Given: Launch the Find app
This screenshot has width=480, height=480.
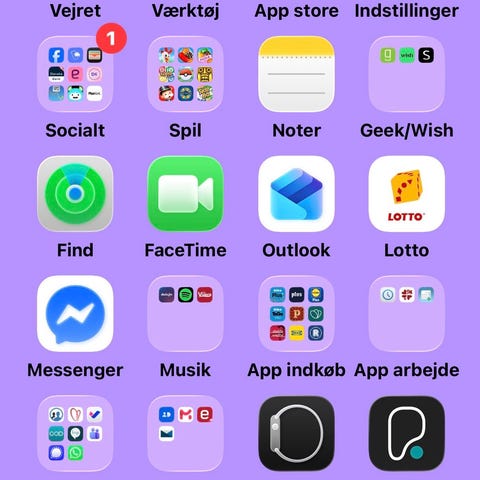Looking at the screenshot, I should 75,194.
